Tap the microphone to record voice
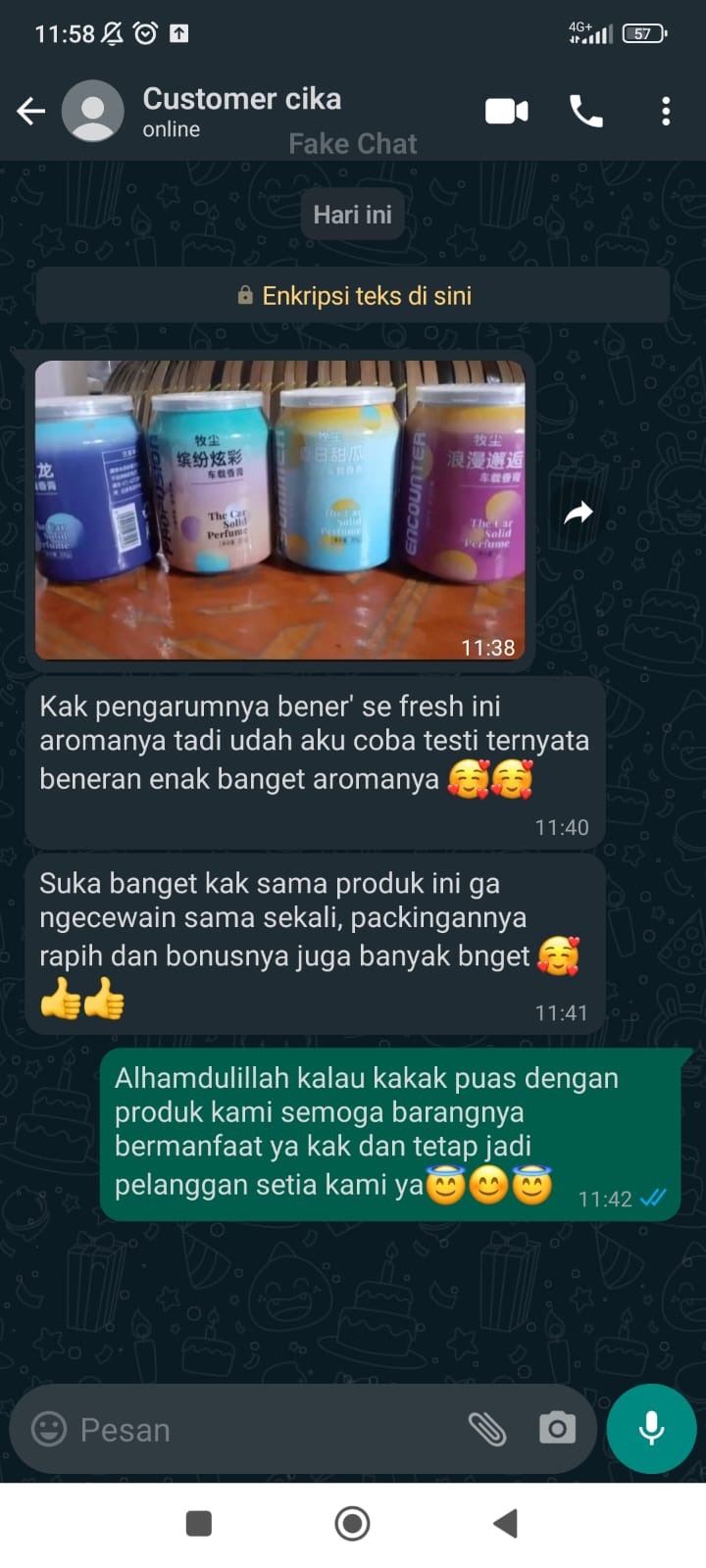The height and width of the screenshot is (1568, 706). 651,1429
